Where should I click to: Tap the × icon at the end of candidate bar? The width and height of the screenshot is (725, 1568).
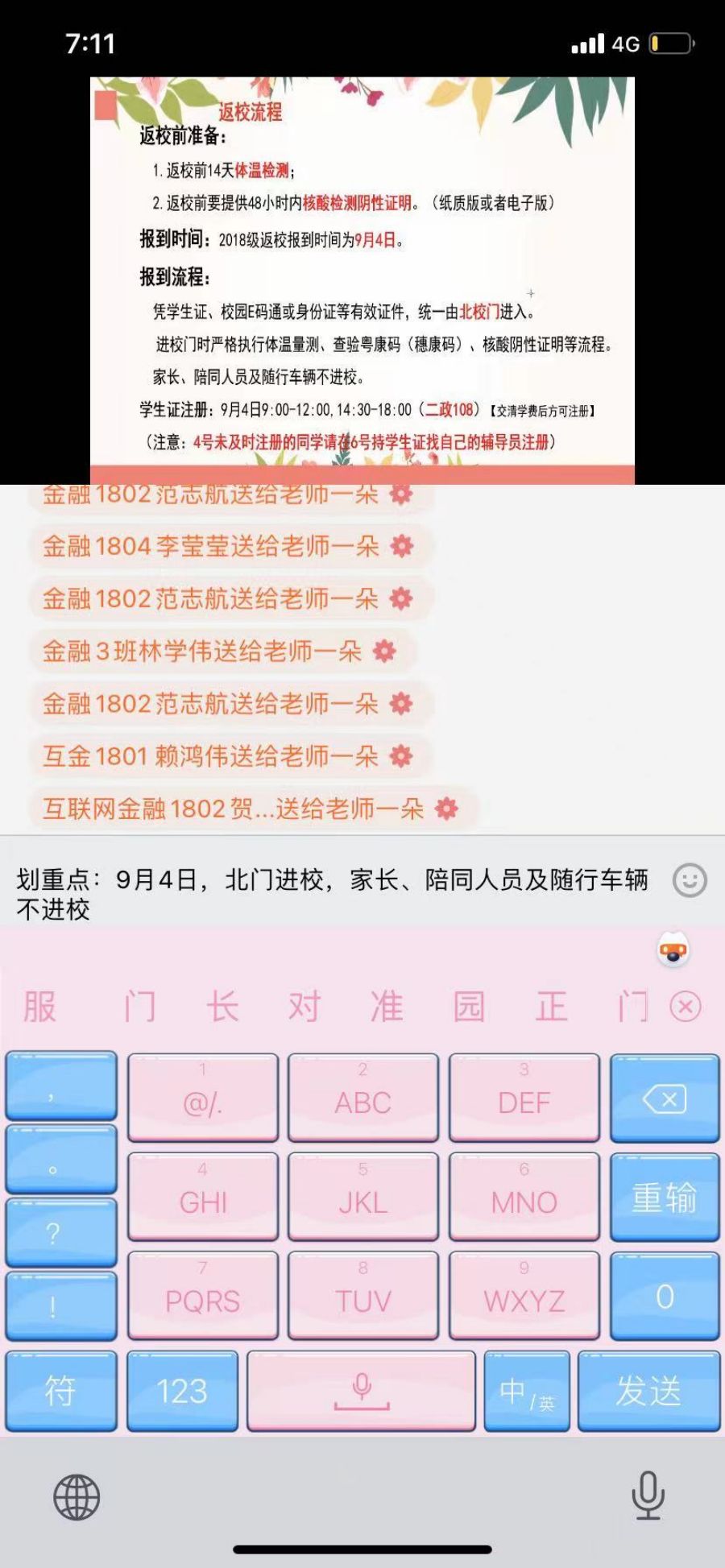686,1007
